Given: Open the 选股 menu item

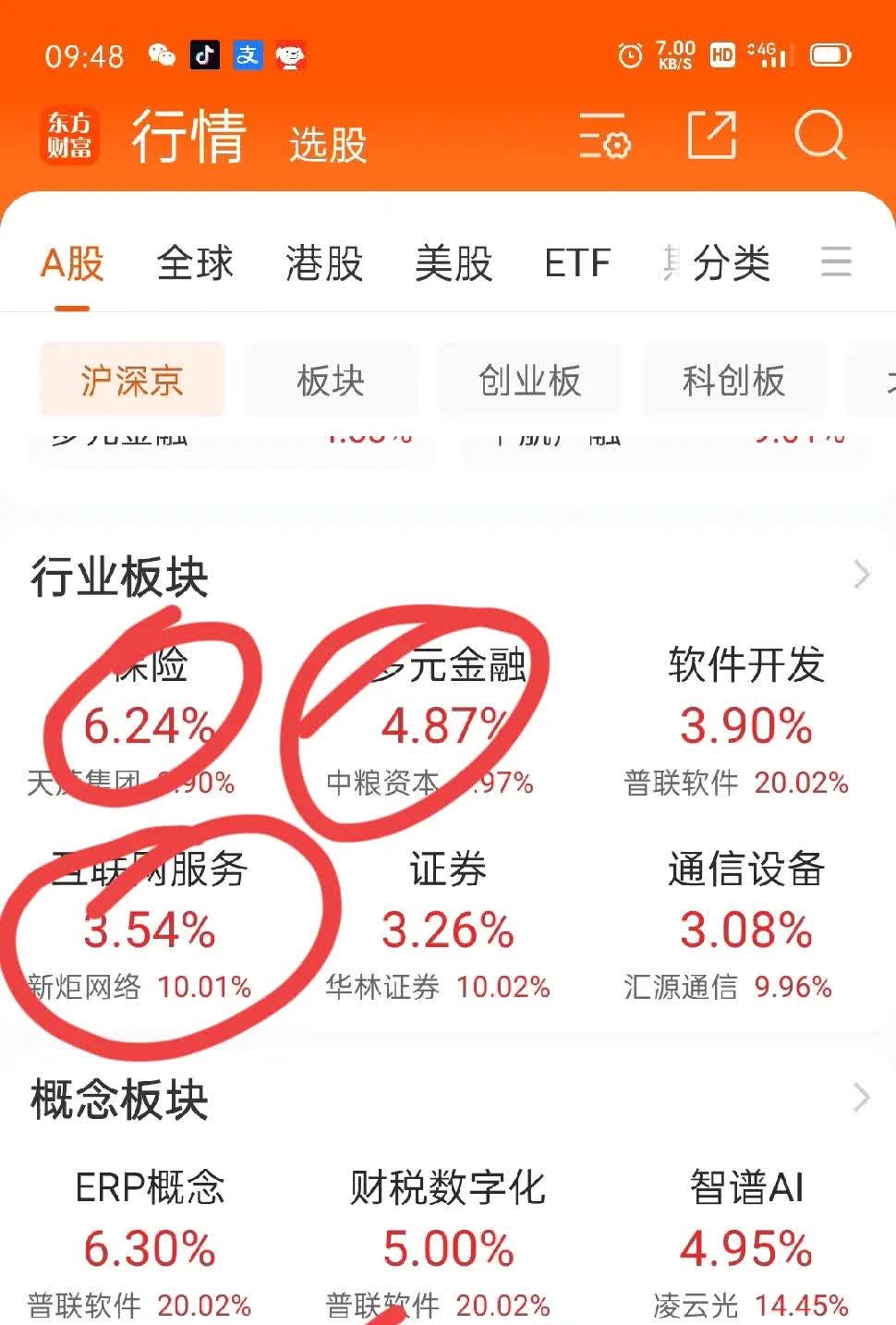Looking at the screenshot, I should click(327, 144).
